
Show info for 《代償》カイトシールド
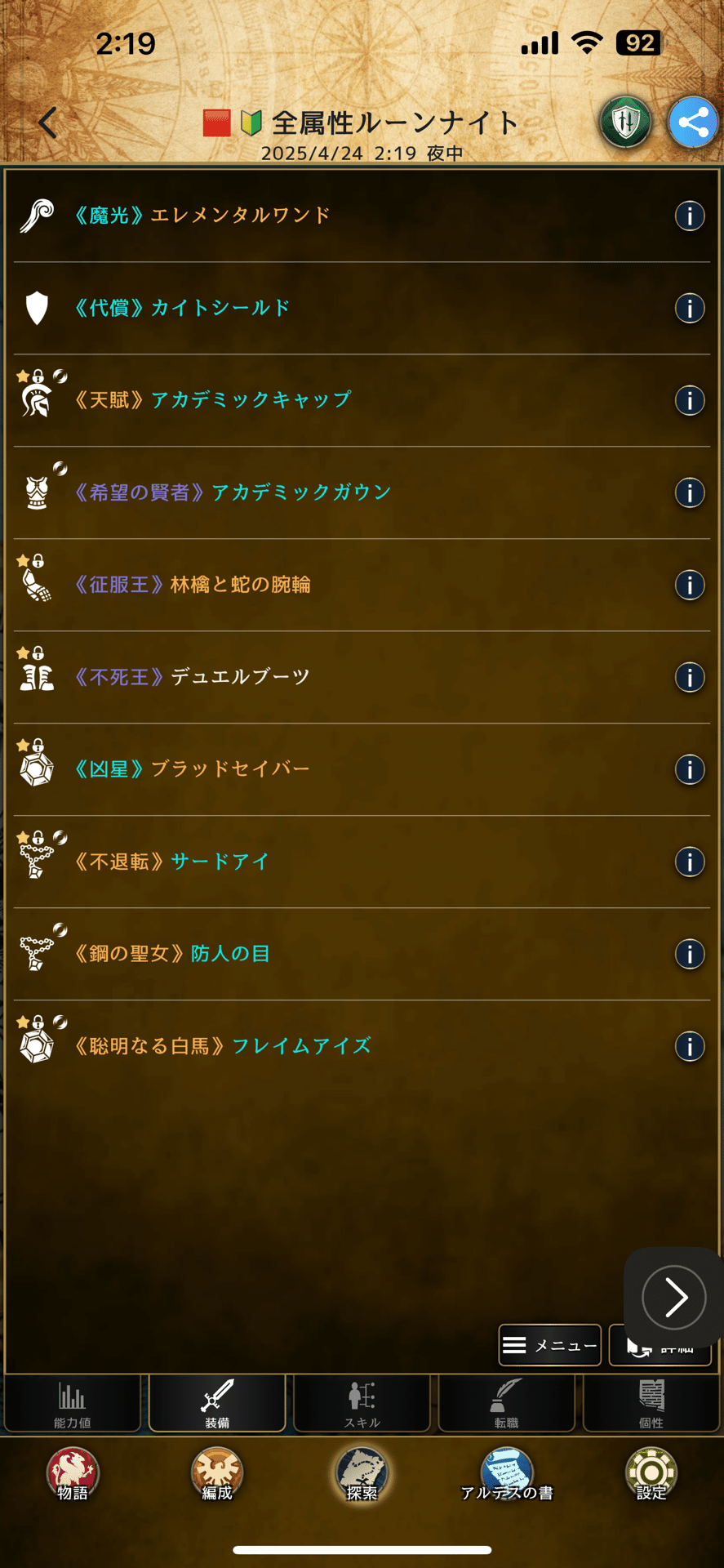tap(690, 308)
